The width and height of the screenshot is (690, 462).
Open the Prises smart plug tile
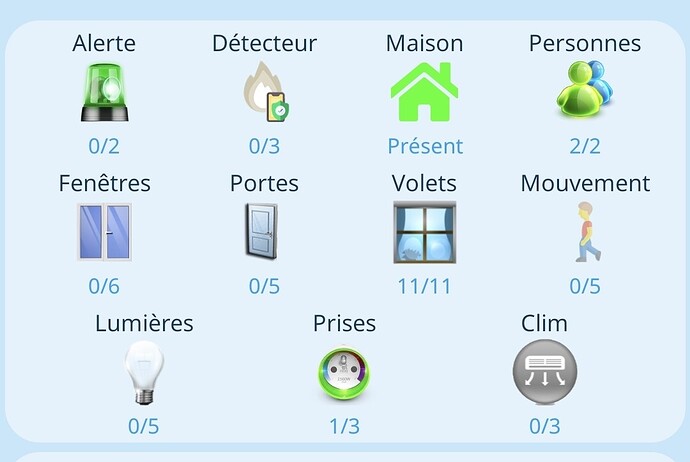344,374
